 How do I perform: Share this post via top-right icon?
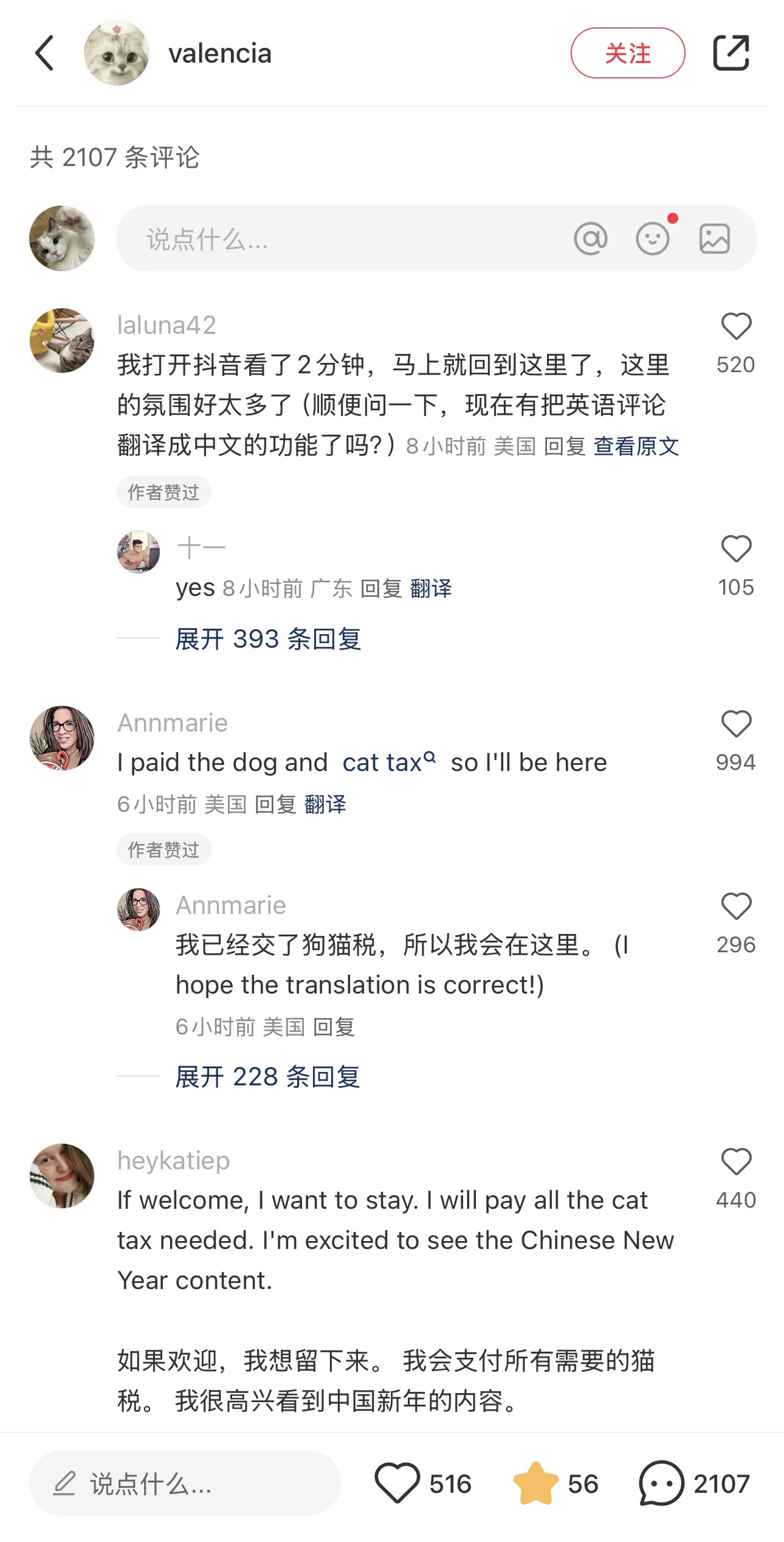[x=731, y=53]
